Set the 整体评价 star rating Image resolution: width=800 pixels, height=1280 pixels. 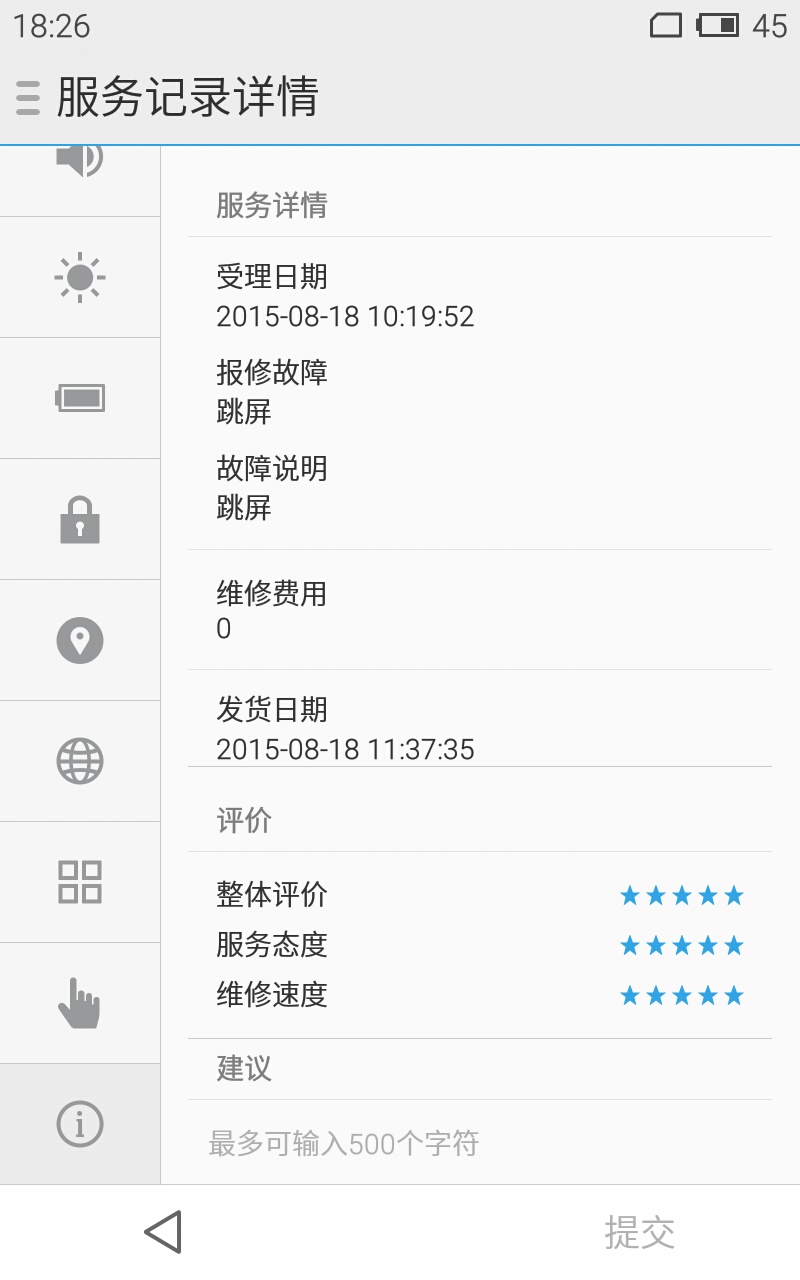click(x=682, y=895)
